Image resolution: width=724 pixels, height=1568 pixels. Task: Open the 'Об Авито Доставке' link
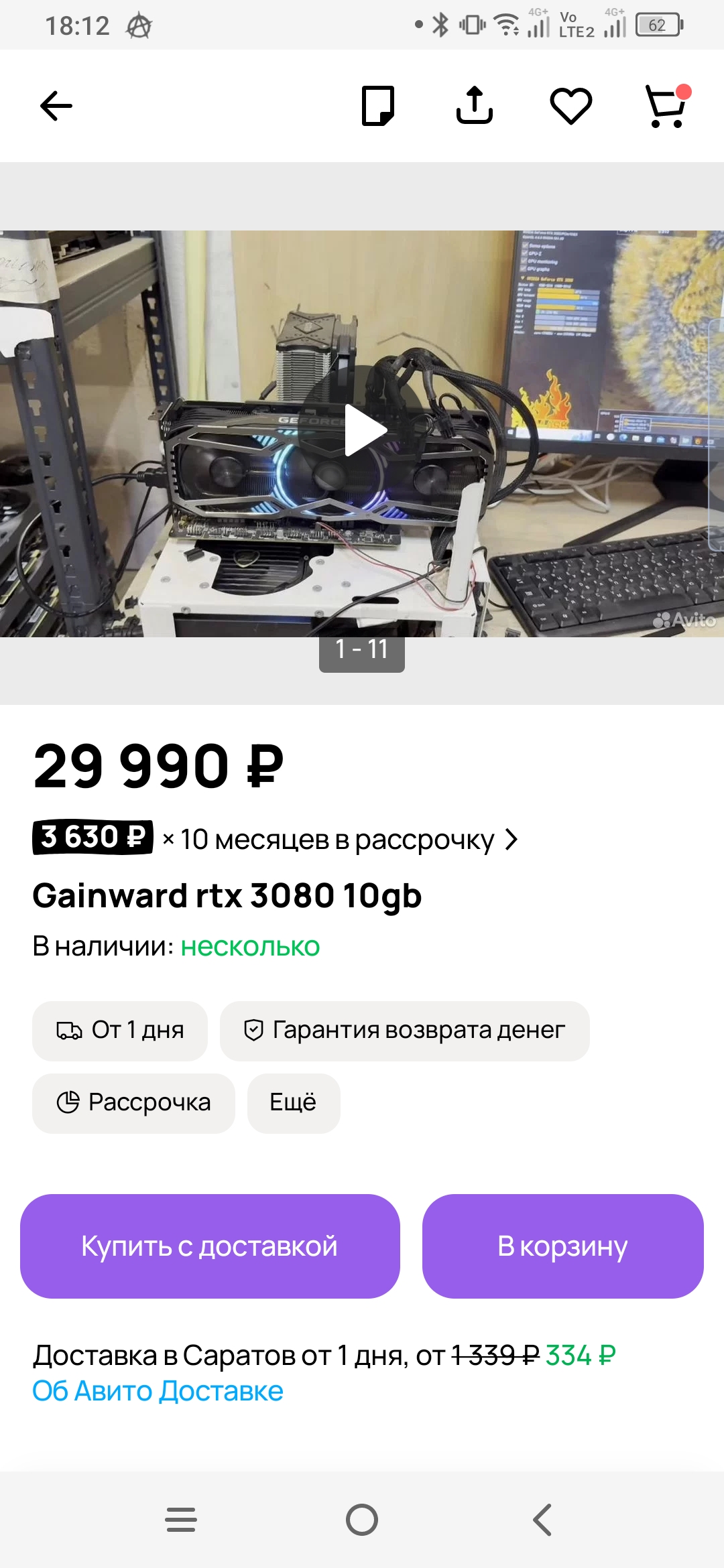(158, 1391)
